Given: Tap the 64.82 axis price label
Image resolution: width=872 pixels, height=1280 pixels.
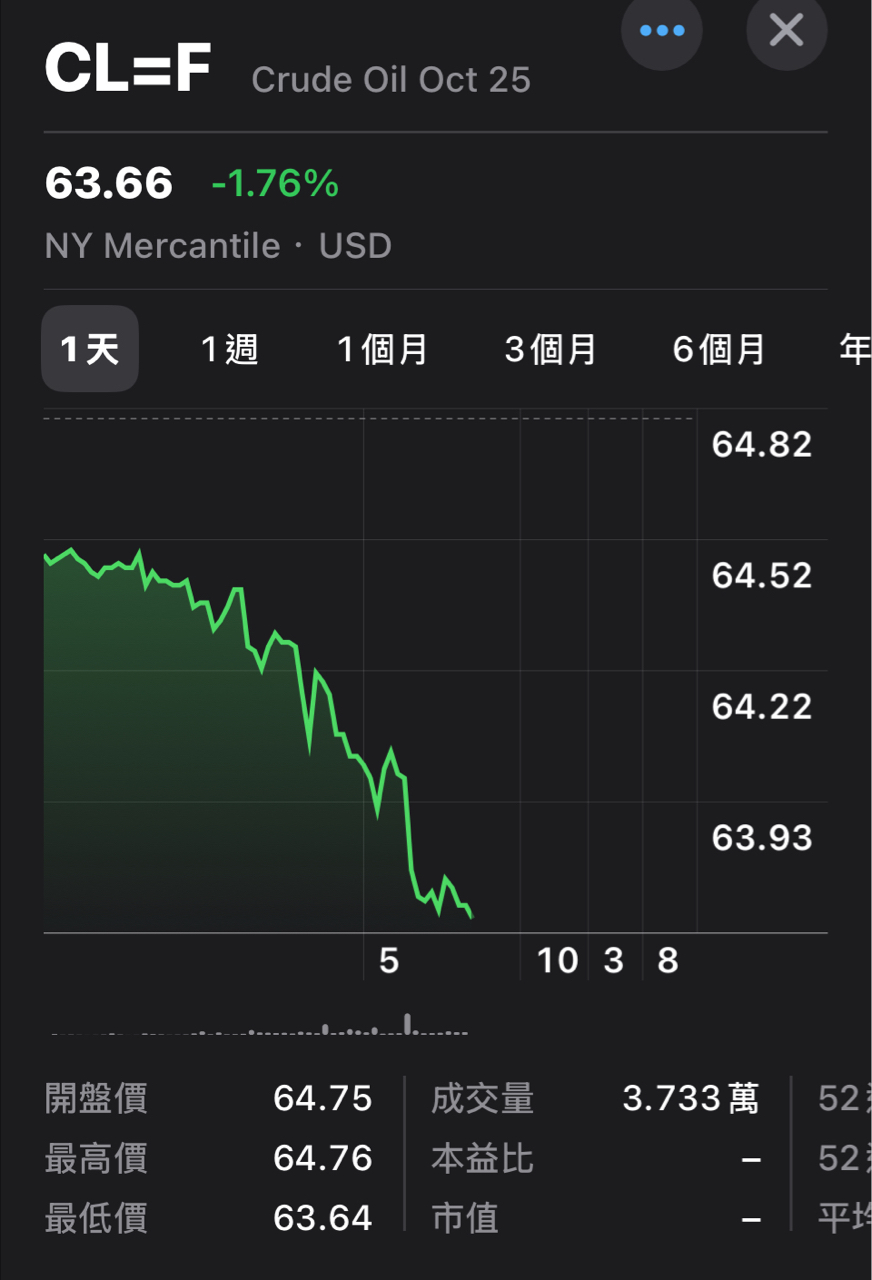Looking at the screenshot, I should (761, 444).
